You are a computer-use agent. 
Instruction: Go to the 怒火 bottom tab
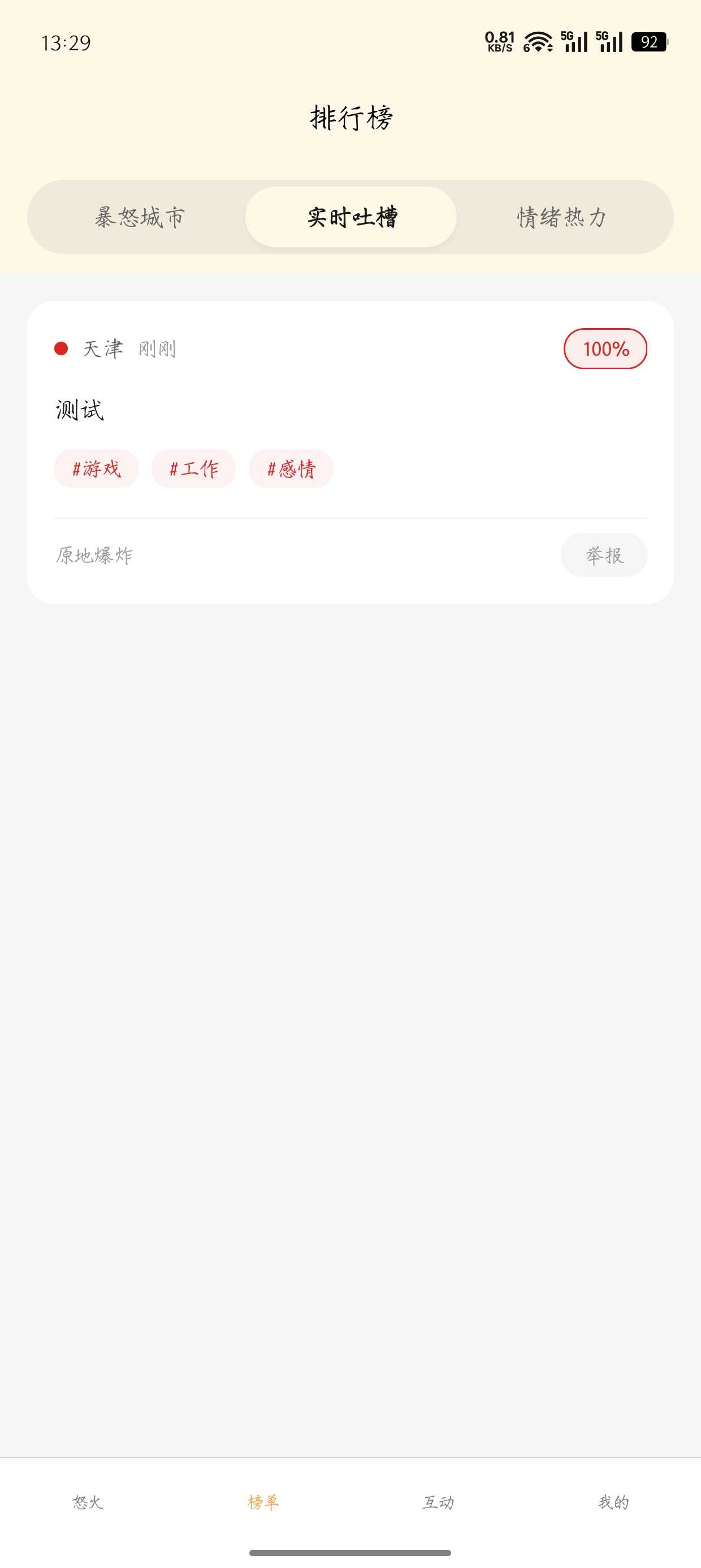tap(88, 1502)
